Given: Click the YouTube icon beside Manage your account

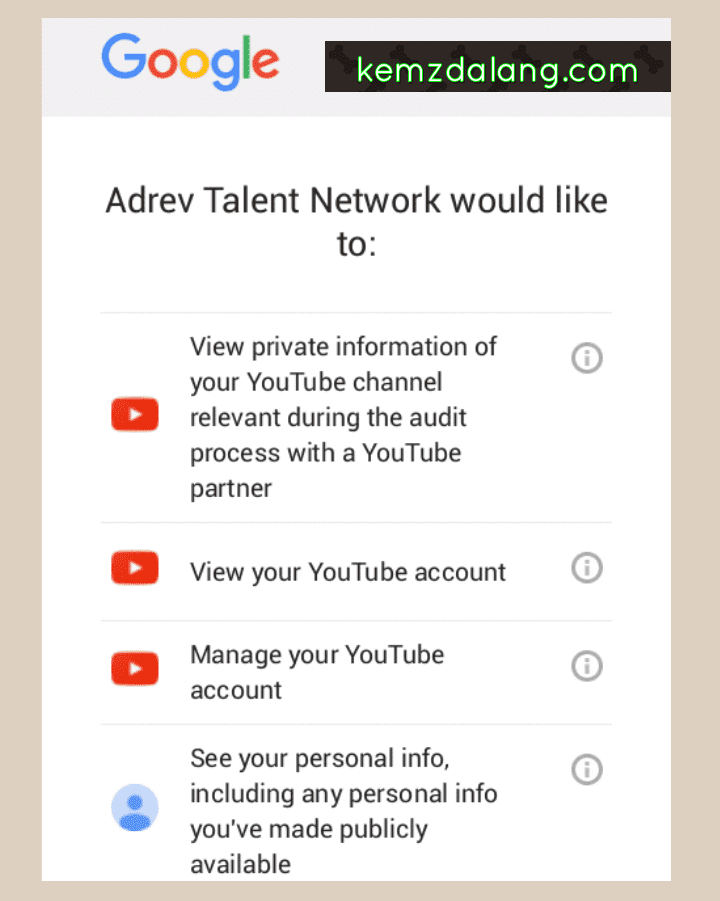Looking at the screenshot, I should pos(134,668).
